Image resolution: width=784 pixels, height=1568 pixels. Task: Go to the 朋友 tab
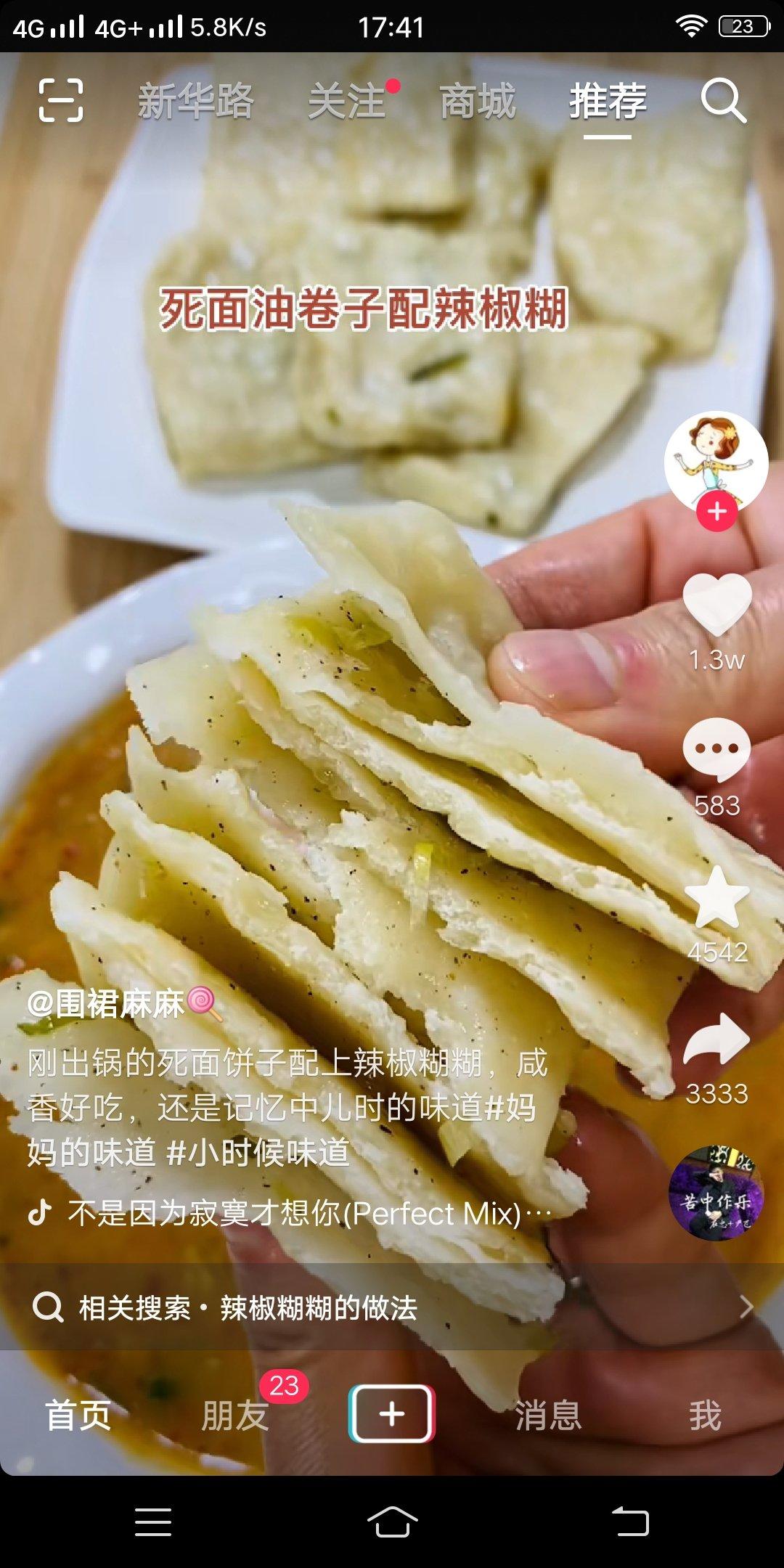pos(235,1416)
